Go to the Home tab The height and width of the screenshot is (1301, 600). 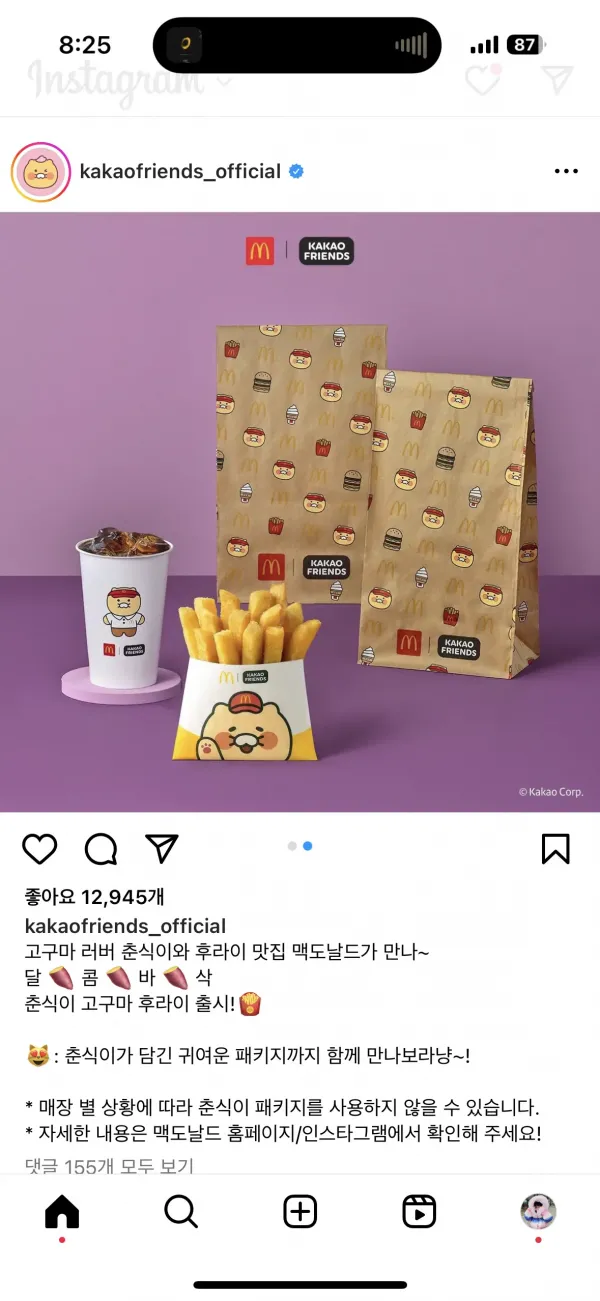tap(62, 1212)
